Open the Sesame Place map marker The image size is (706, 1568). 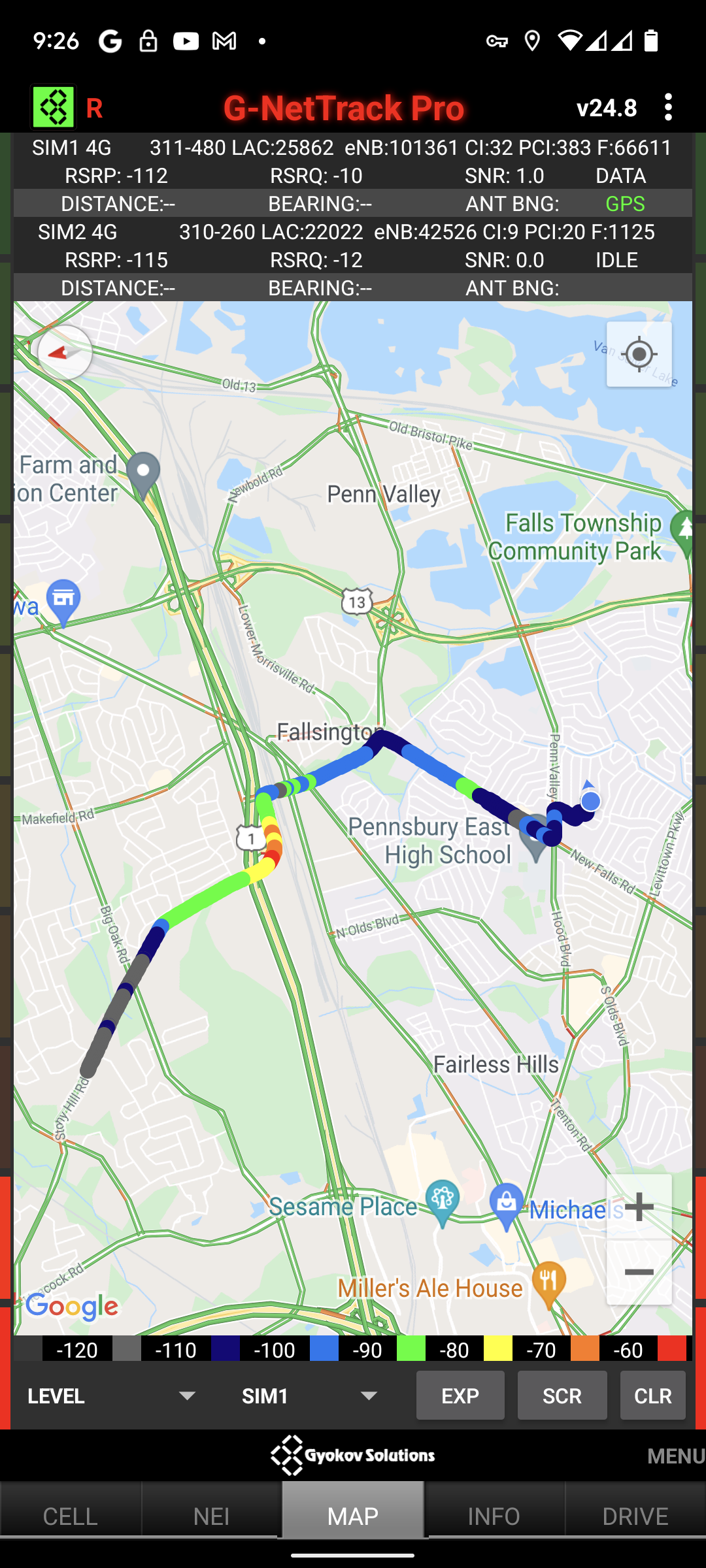point(443,1201)
